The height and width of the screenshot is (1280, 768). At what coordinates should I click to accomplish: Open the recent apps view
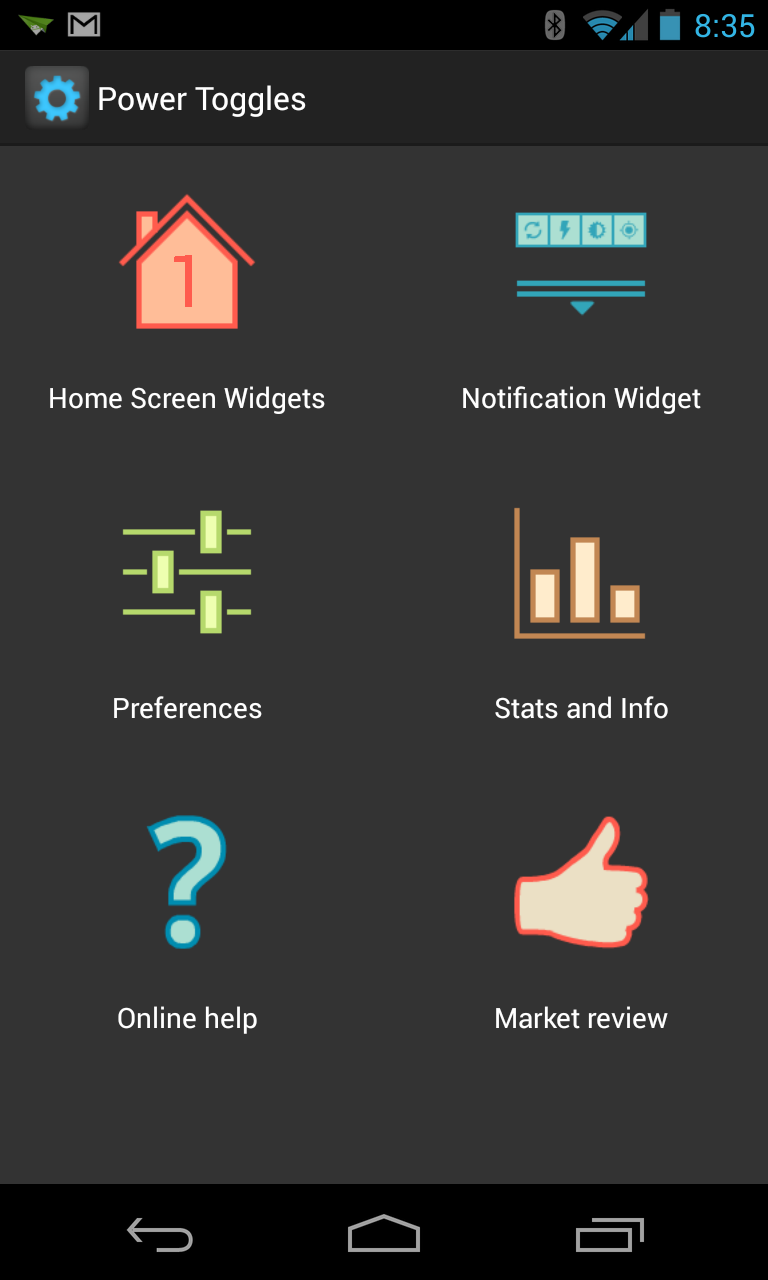click(610, 1234)
